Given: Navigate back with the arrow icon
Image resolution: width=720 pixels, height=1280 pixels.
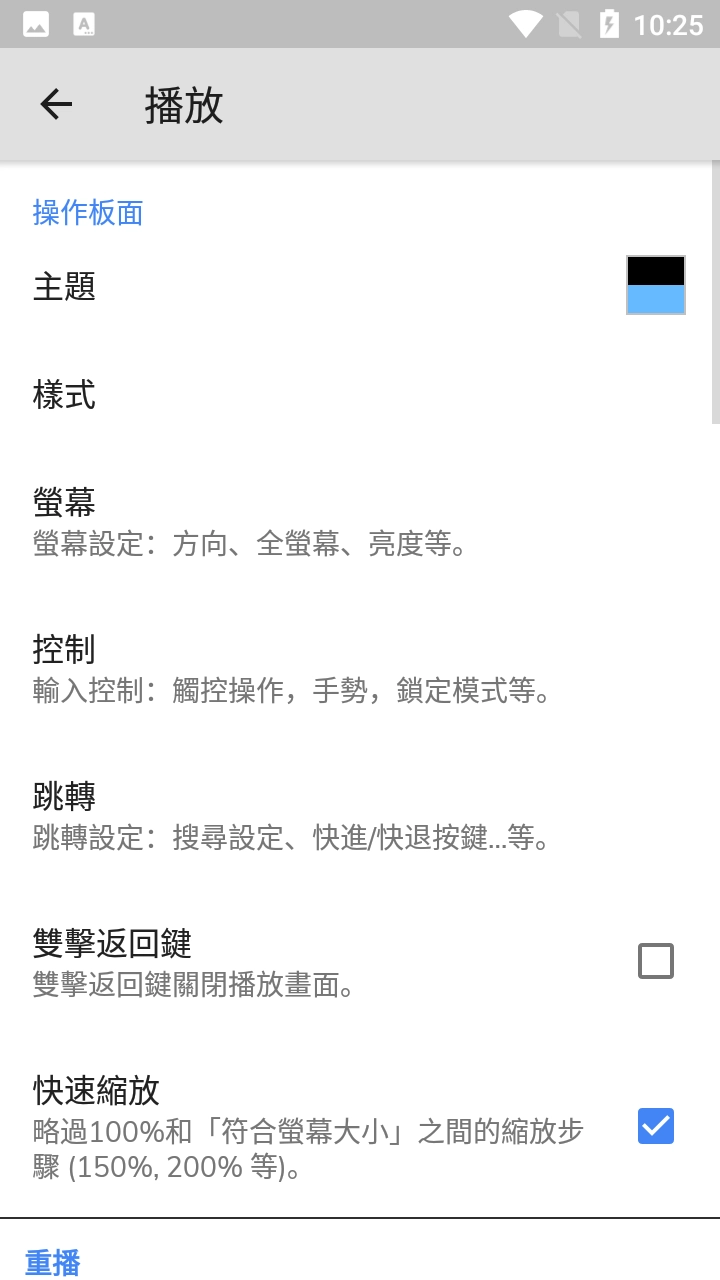Looking at the screenshot, I should pos(56,104).
